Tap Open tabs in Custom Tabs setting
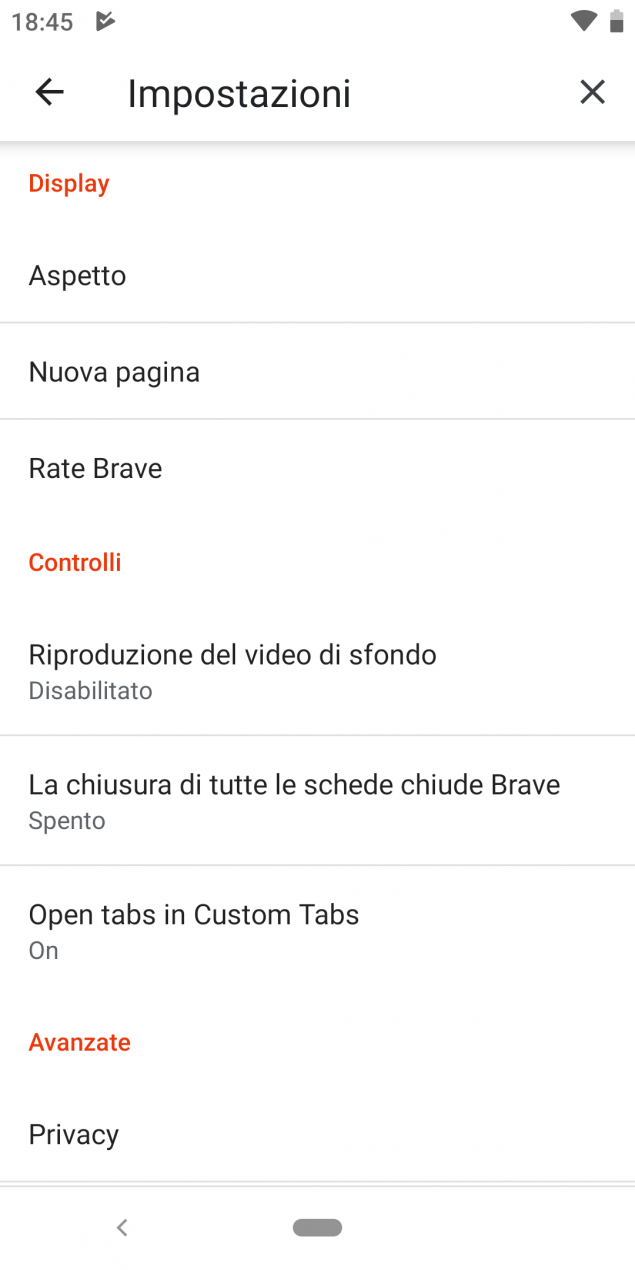635x1270 pixels. point(317,931)
